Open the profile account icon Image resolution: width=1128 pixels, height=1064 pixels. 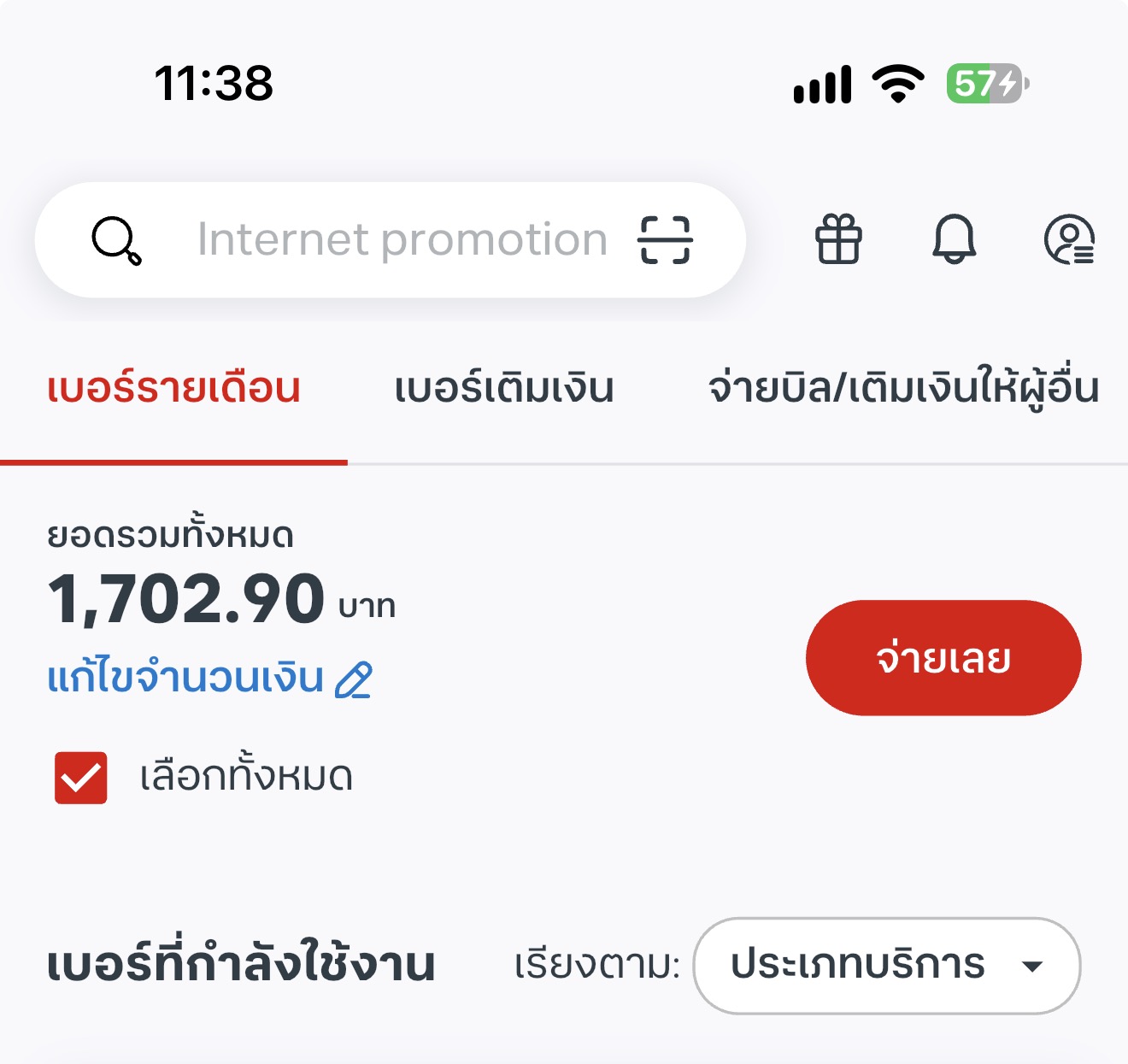click(x=1069, y=239)
